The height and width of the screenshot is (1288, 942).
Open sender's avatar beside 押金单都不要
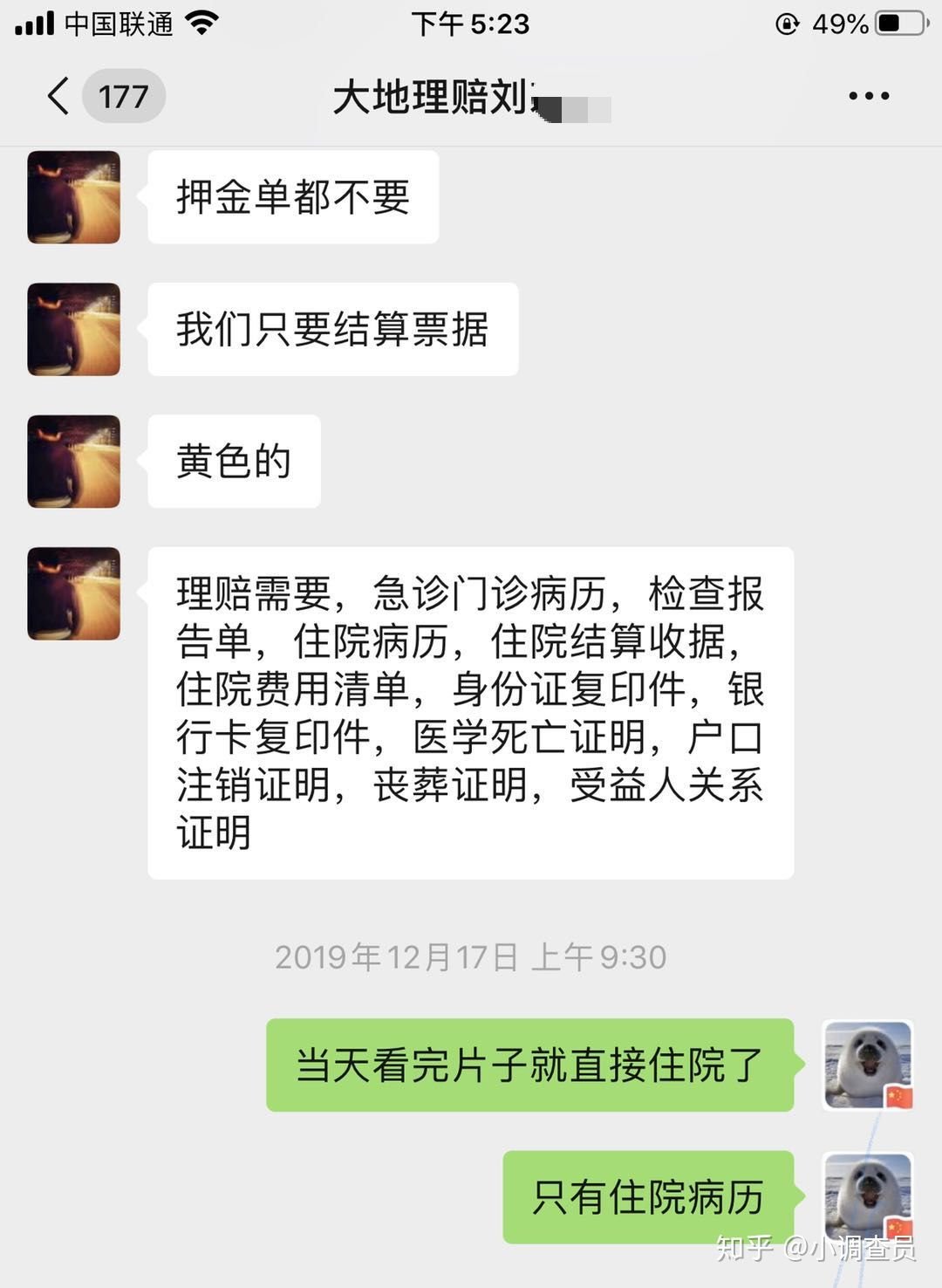[74, 197]
